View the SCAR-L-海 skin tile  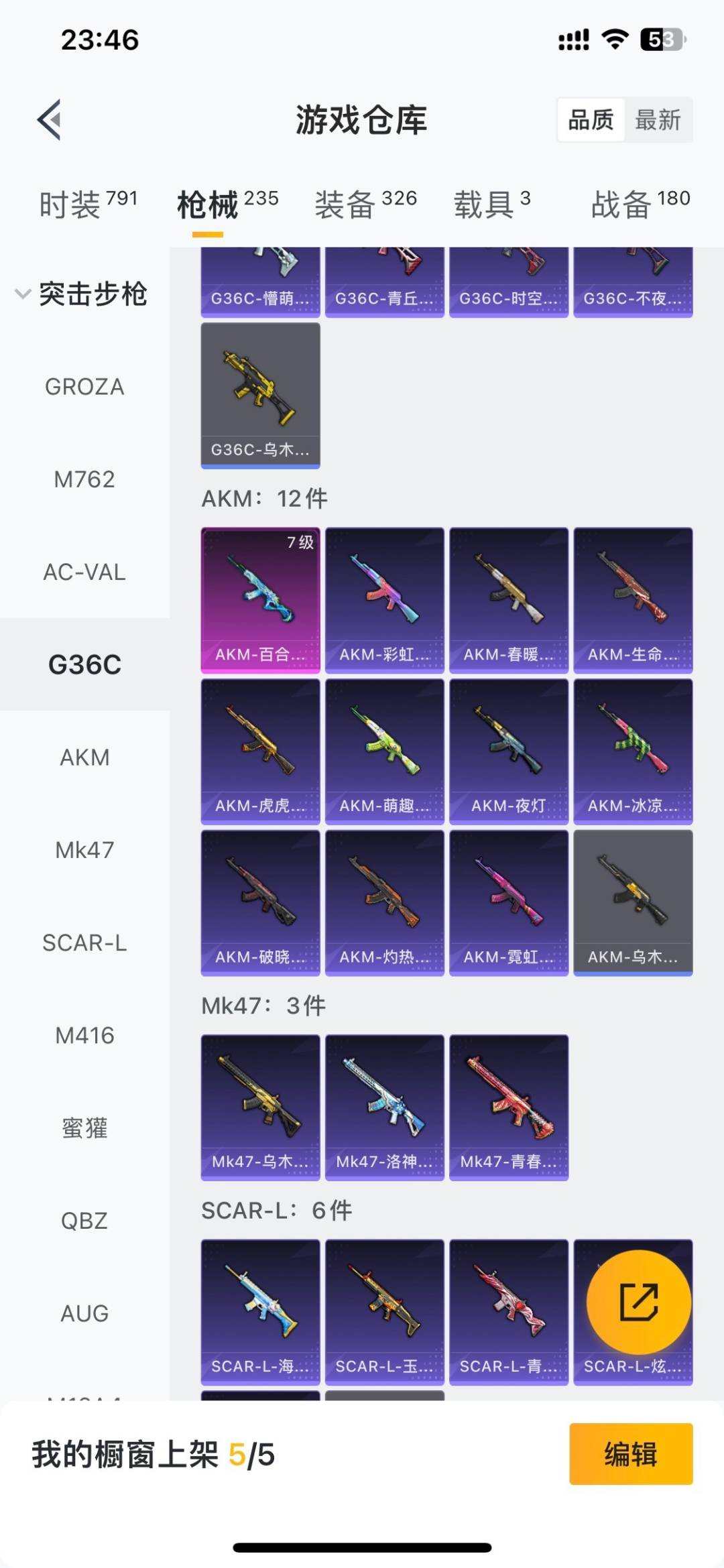260,1311
